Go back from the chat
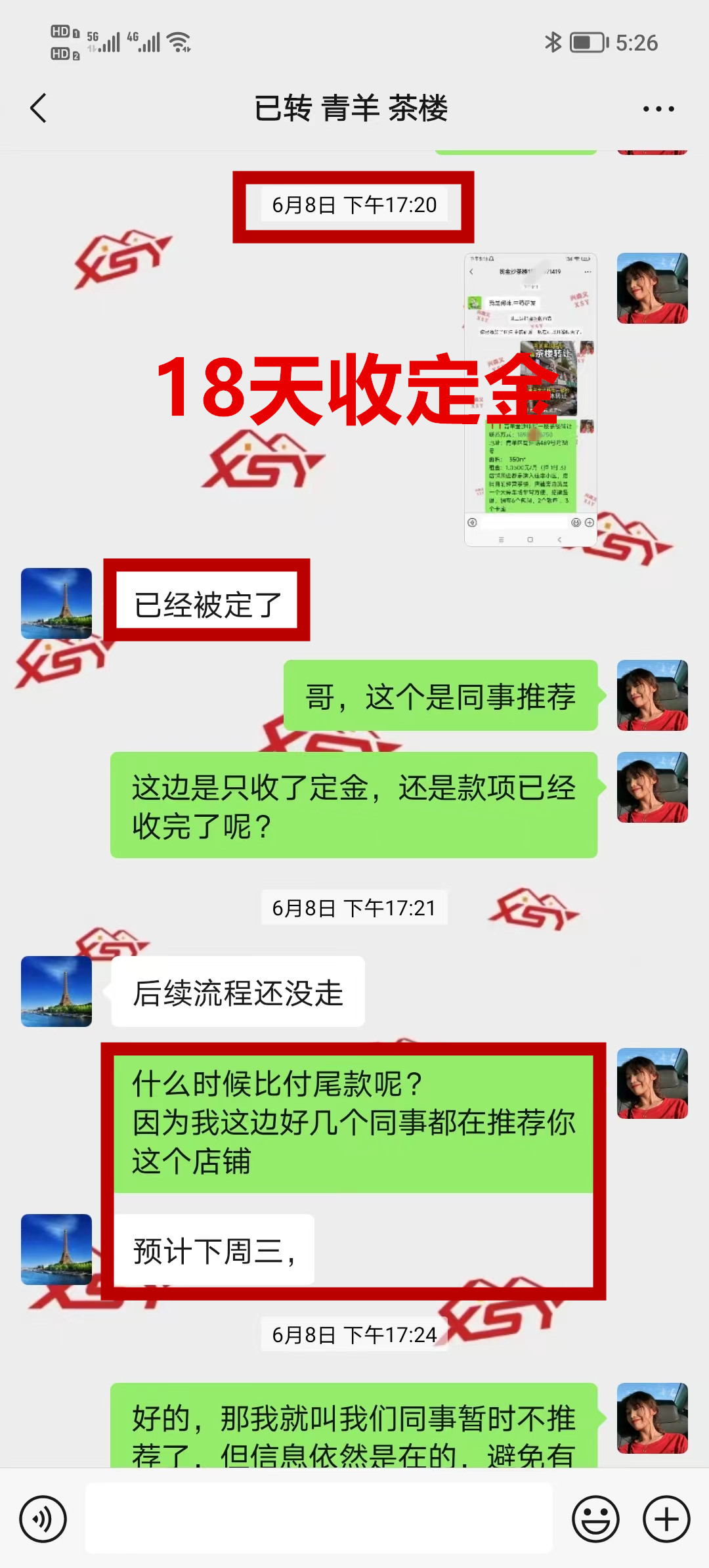Viewport: 709px width, 1568px height. [39, 108]
